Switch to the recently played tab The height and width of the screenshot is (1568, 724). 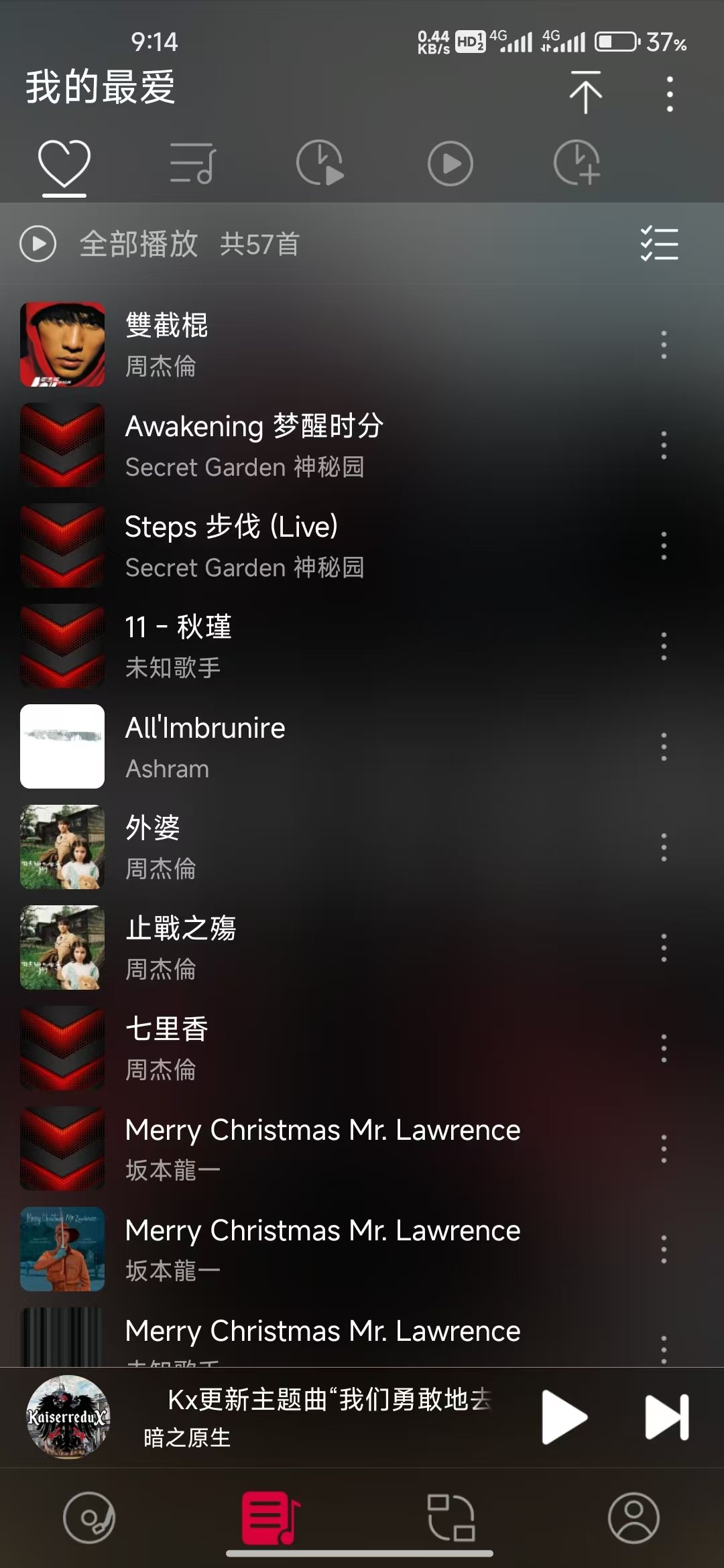320,163
